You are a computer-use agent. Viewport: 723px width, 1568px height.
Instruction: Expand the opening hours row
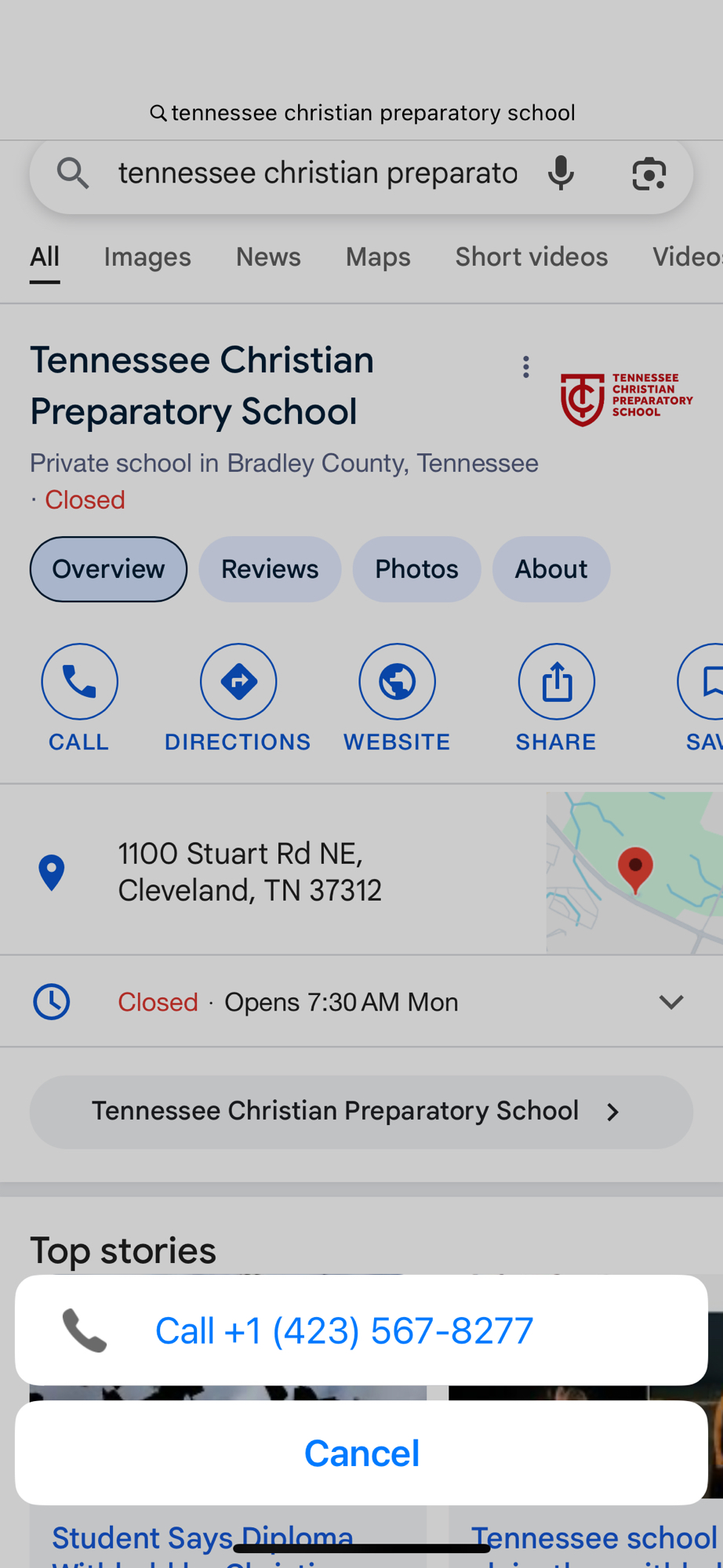click(x=670, y=1002)
